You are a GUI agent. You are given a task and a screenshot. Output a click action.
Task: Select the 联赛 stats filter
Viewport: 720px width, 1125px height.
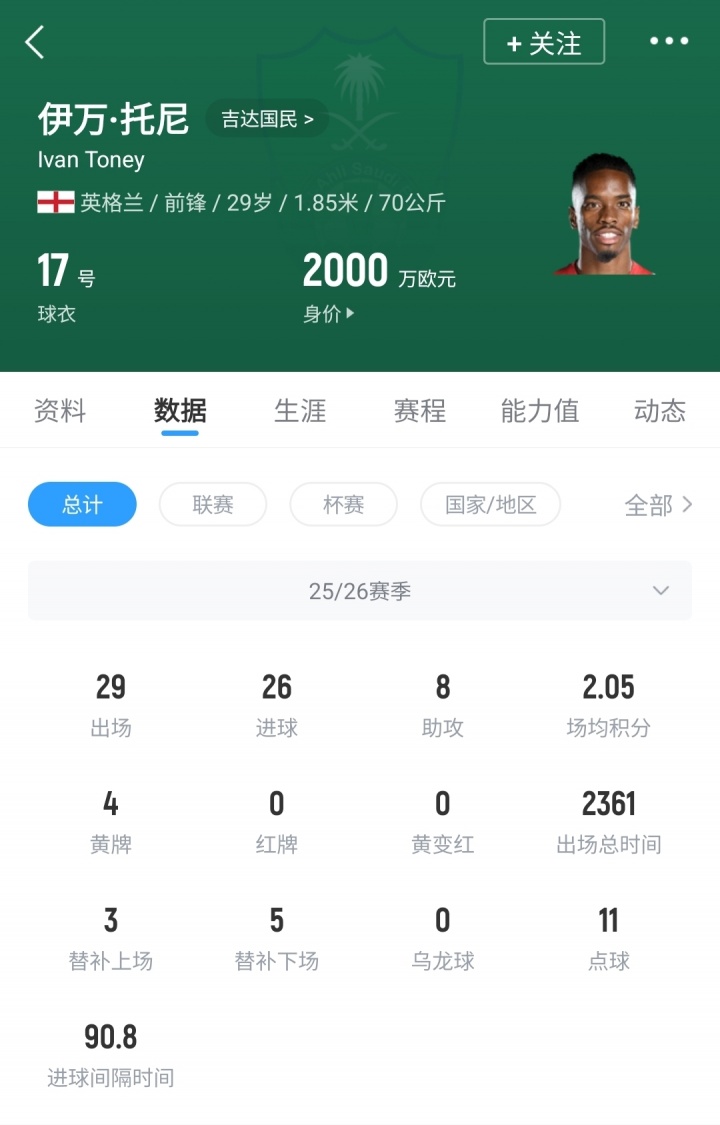(x=212, y=505)
